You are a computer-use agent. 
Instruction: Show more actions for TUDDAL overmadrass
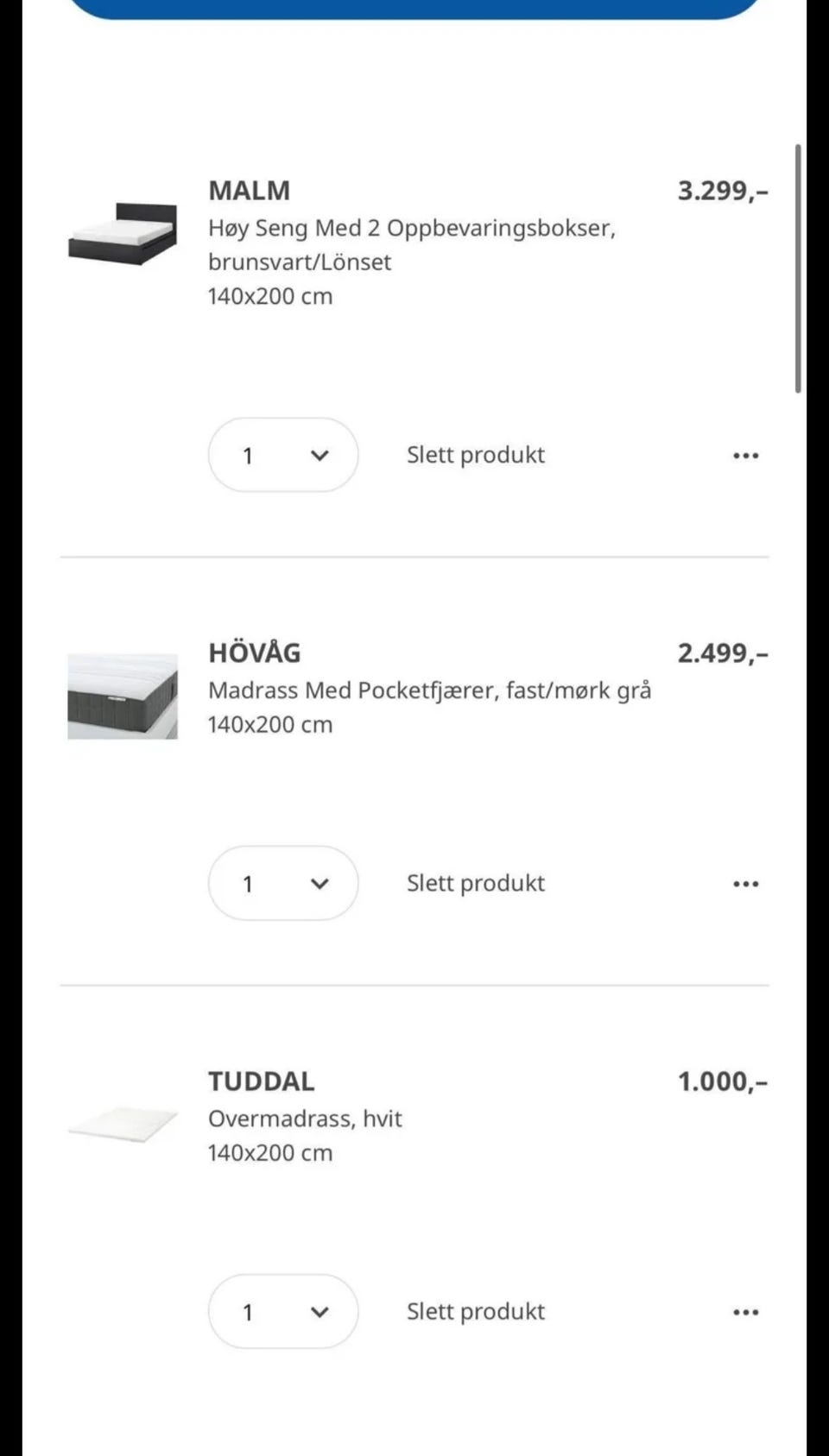click(x=745, y=1312)
